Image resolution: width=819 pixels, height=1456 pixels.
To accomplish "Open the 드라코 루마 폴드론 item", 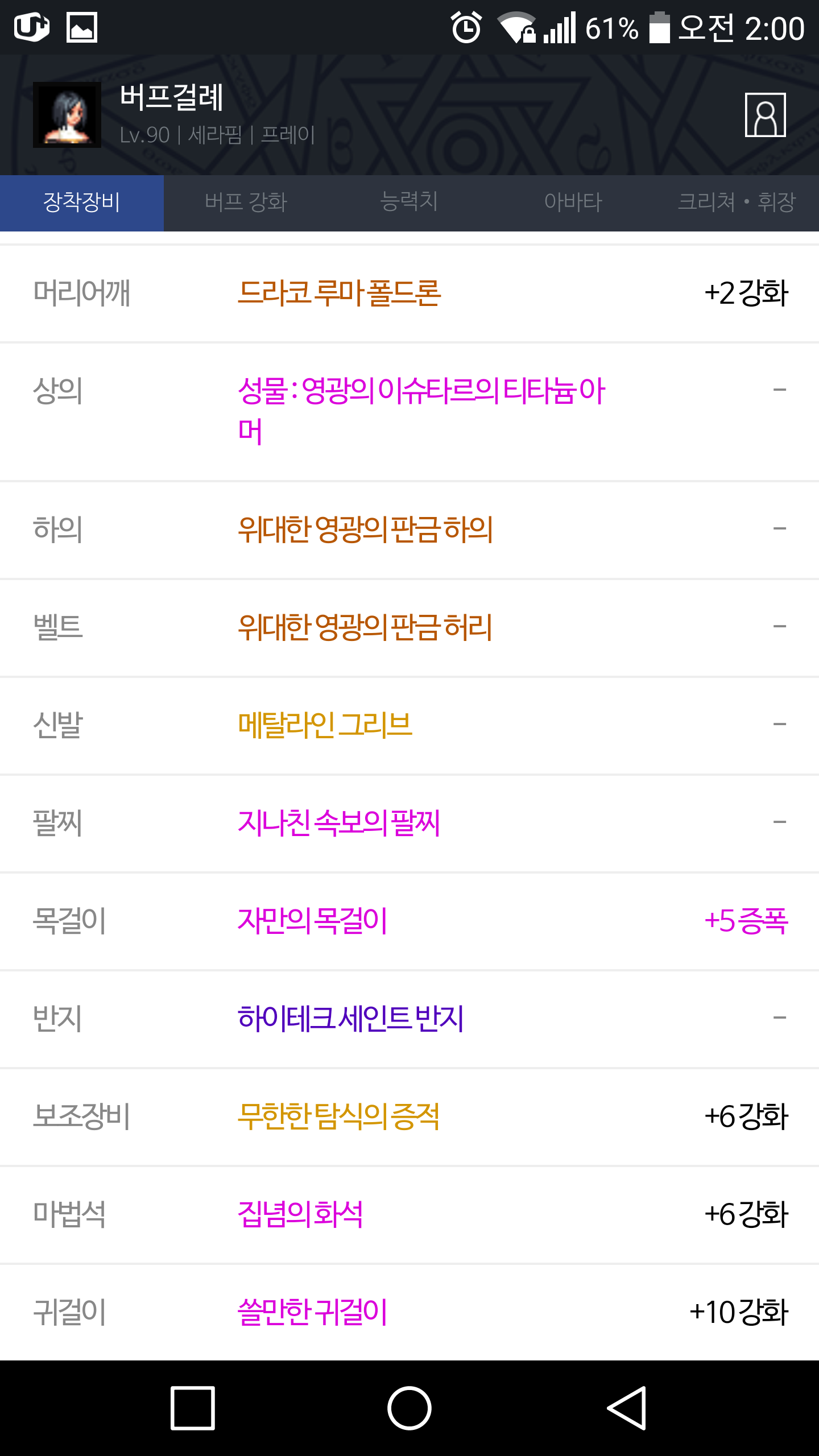I will click(x=339, y=293).
